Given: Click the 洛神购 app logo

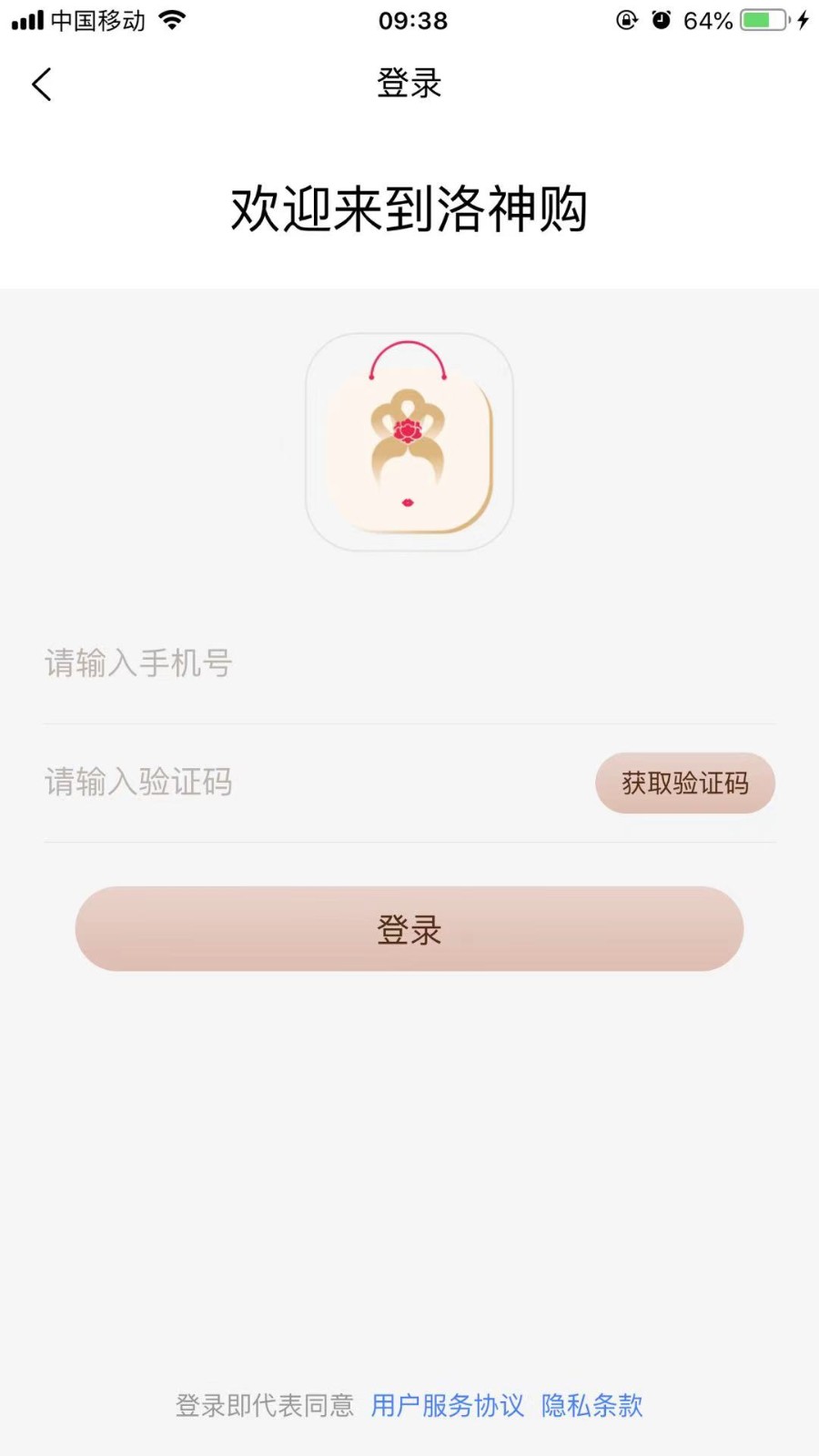Looking at the screenshot, I should tap(408, 440).
